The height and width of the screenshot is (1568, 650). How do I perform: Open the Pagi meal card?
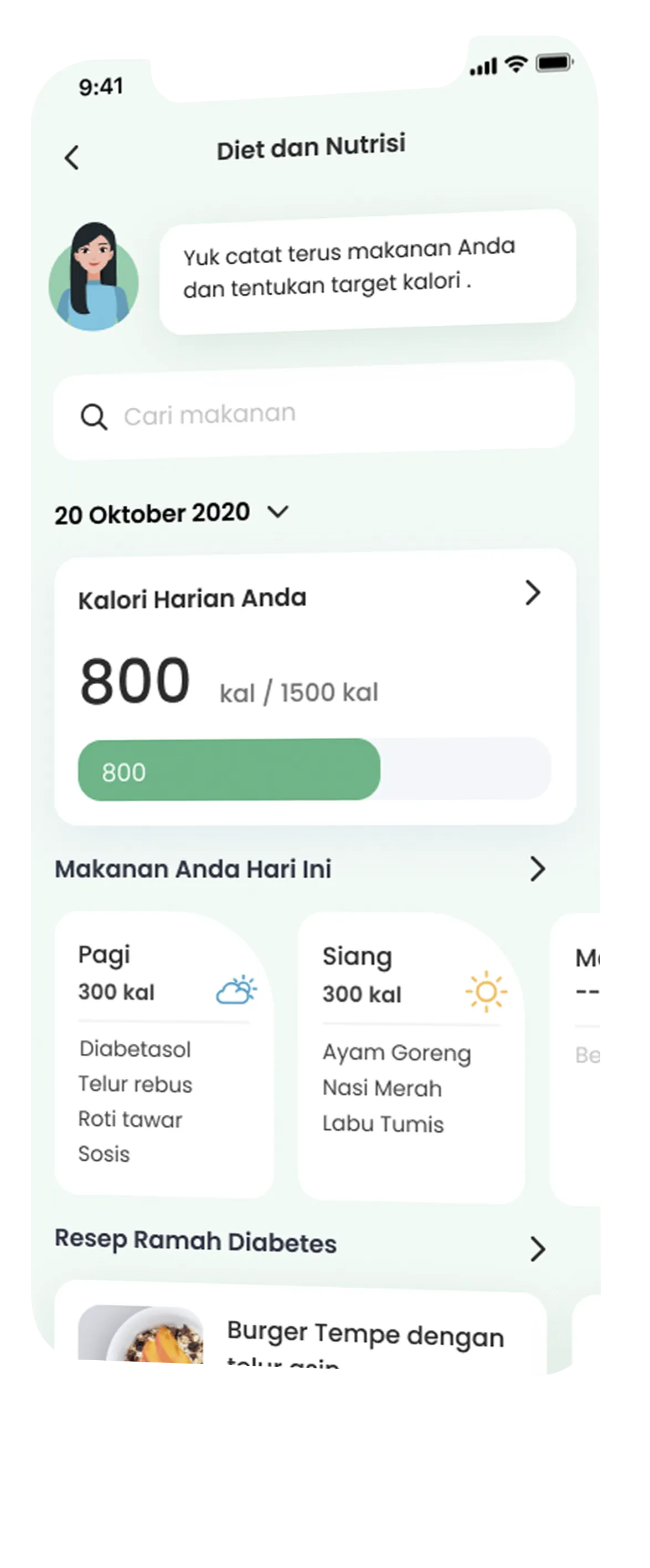pos(163,1053)
